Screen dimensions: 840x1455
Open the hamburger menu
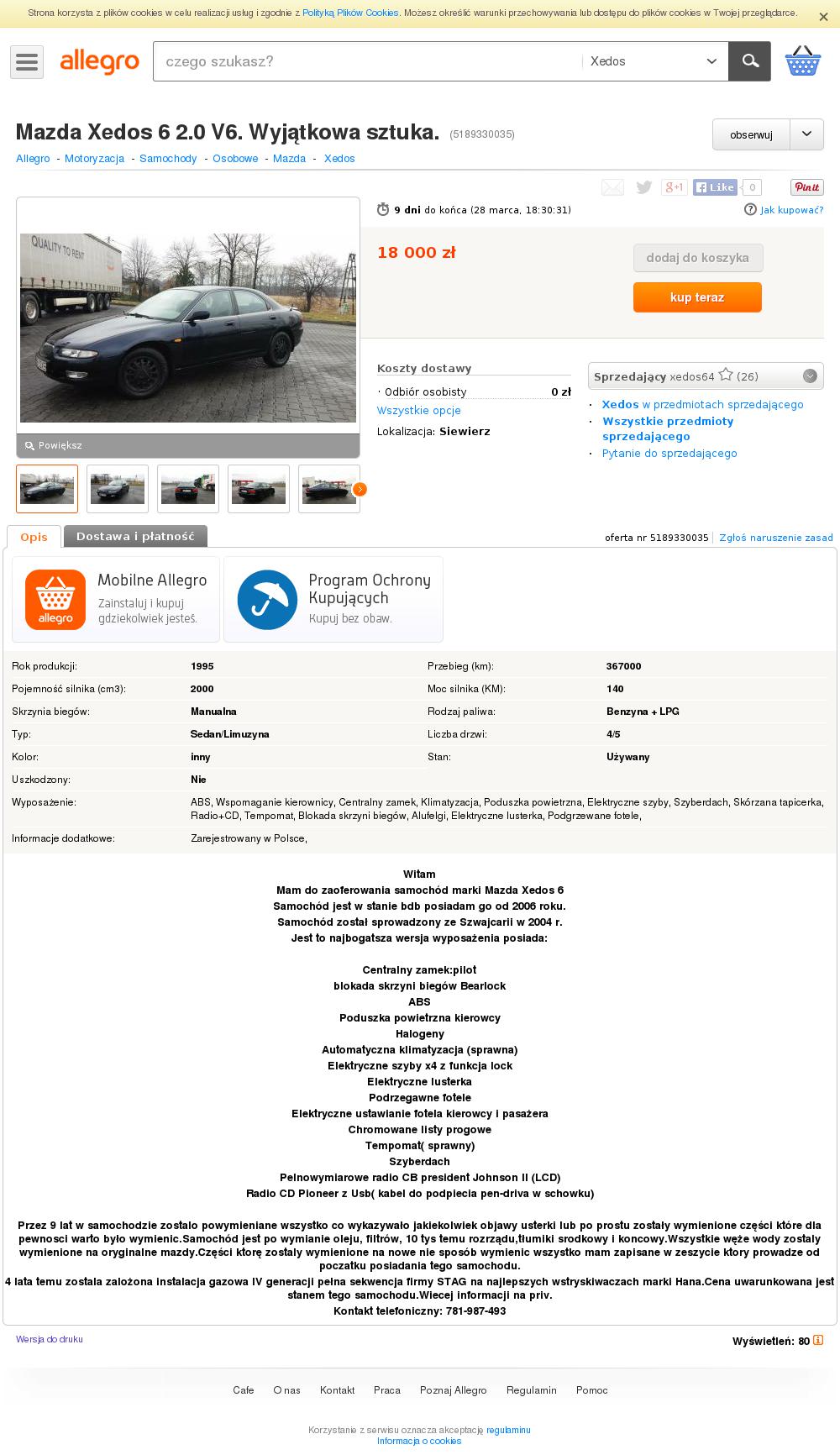[27, 62]
